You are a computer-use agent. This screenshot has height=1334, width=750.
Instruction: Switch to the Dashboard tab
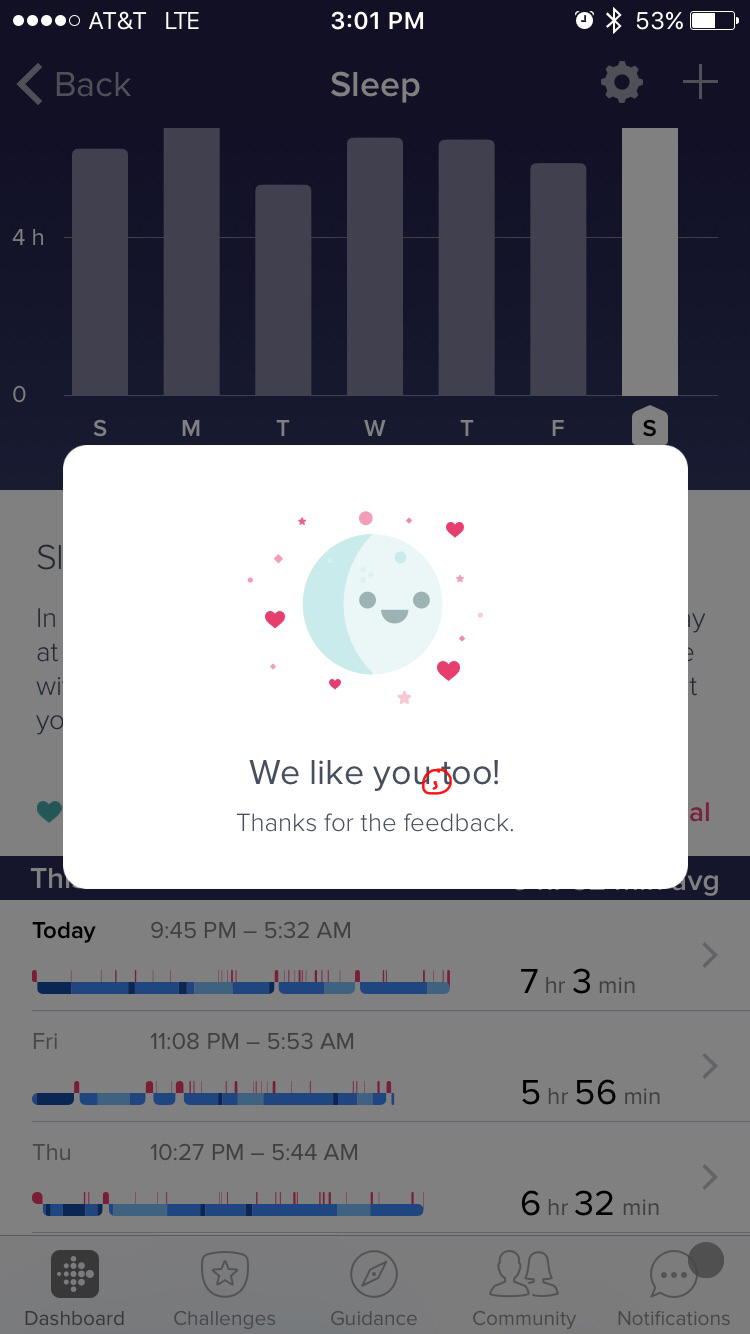[75, 1288]
